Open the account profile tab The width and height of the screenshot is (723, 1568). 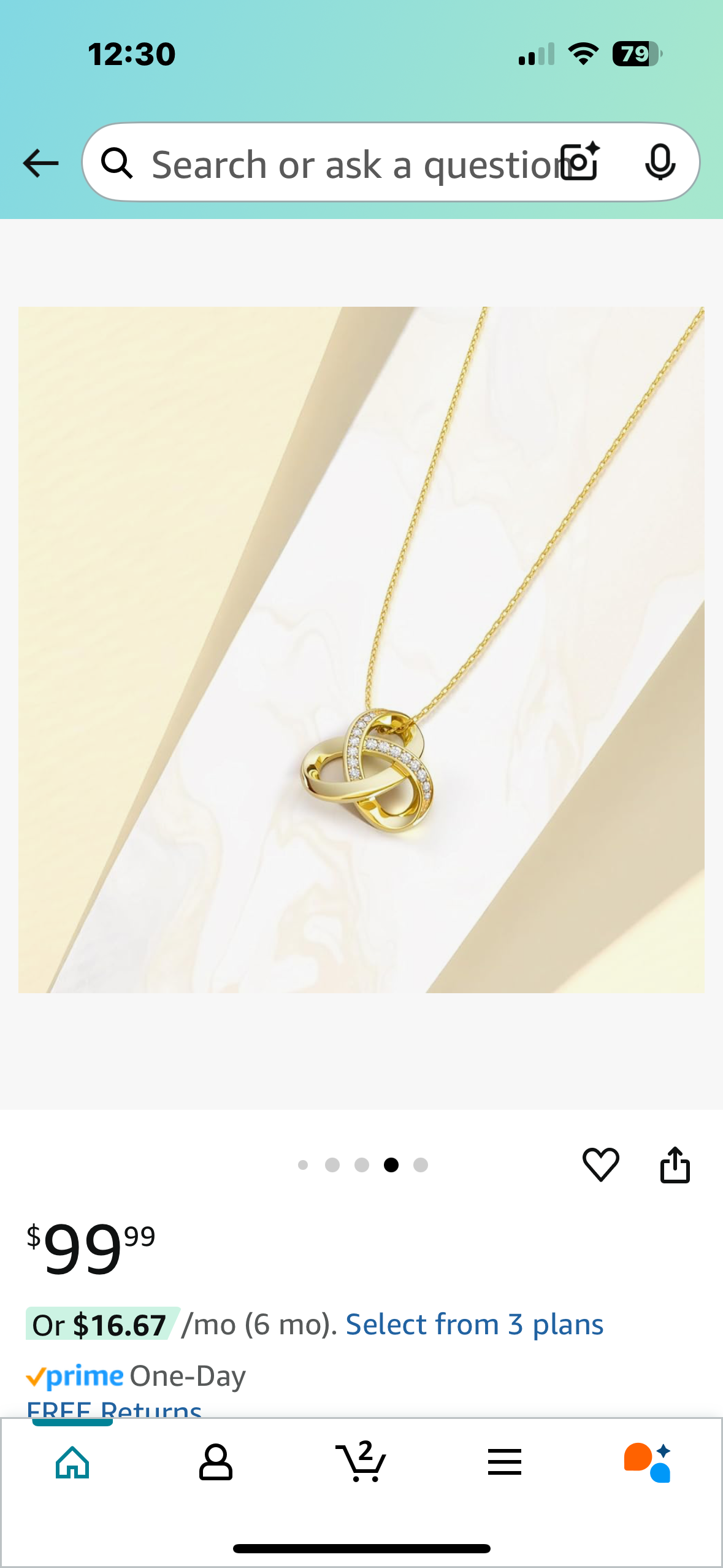pyautogui.click(x=216, y=1462)
